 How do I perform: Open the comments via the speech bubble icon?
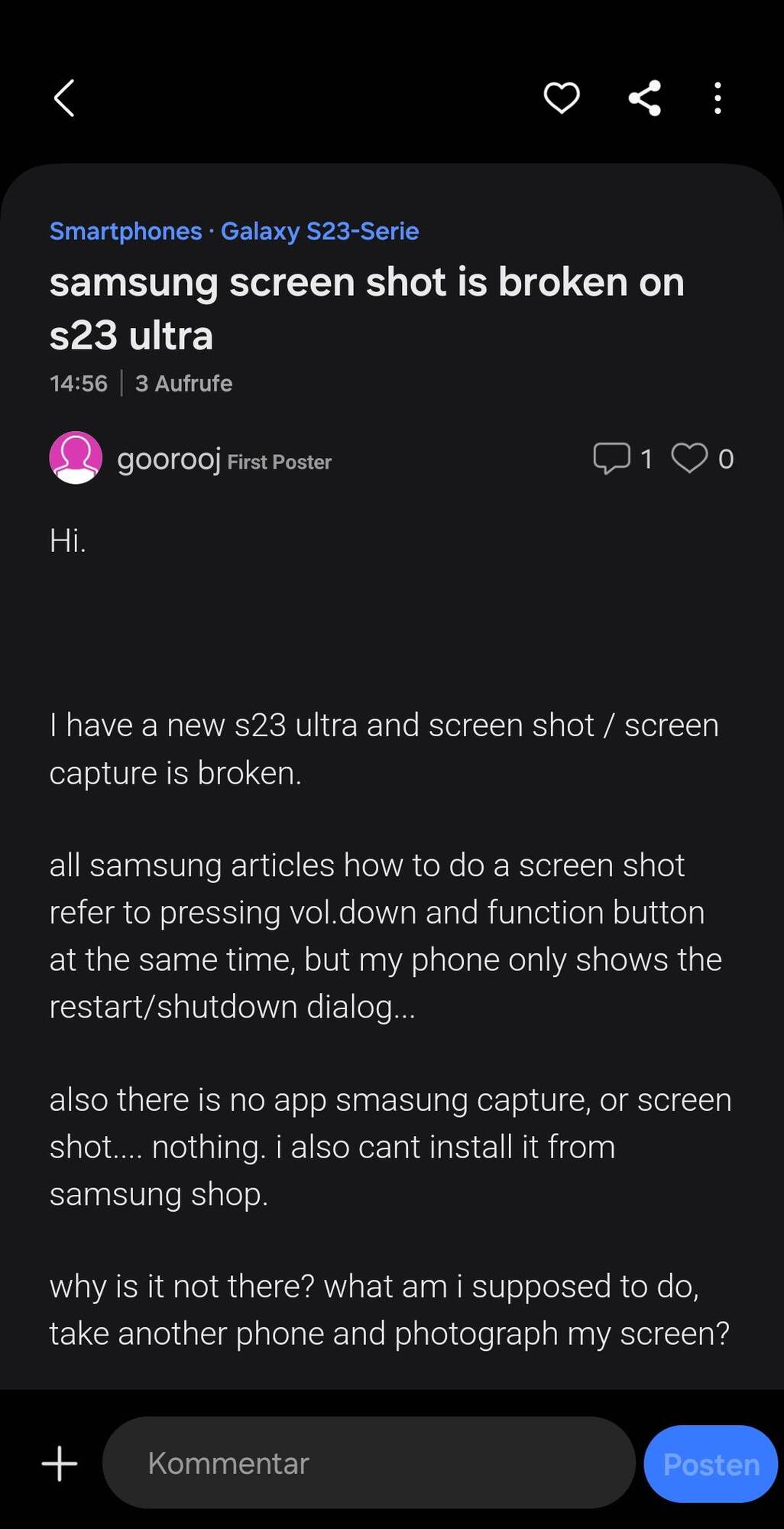(611, 459)
